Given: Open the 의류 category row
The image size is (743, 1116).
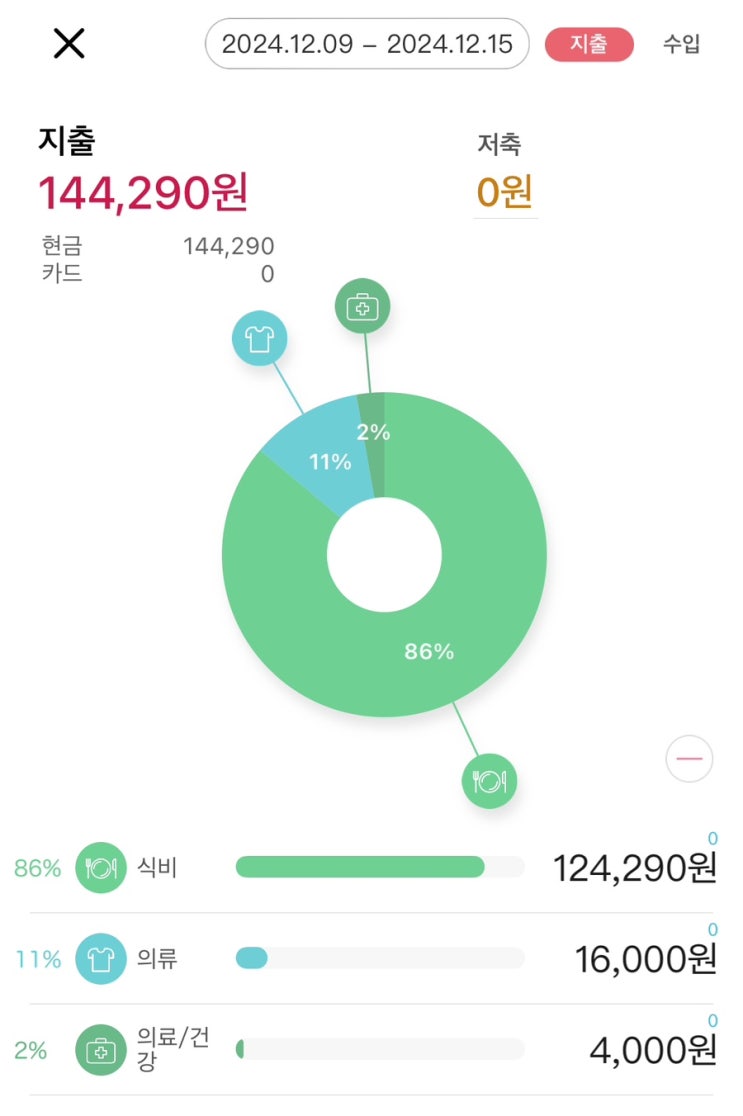Looking at the screenshot, I should coord(372,959).
